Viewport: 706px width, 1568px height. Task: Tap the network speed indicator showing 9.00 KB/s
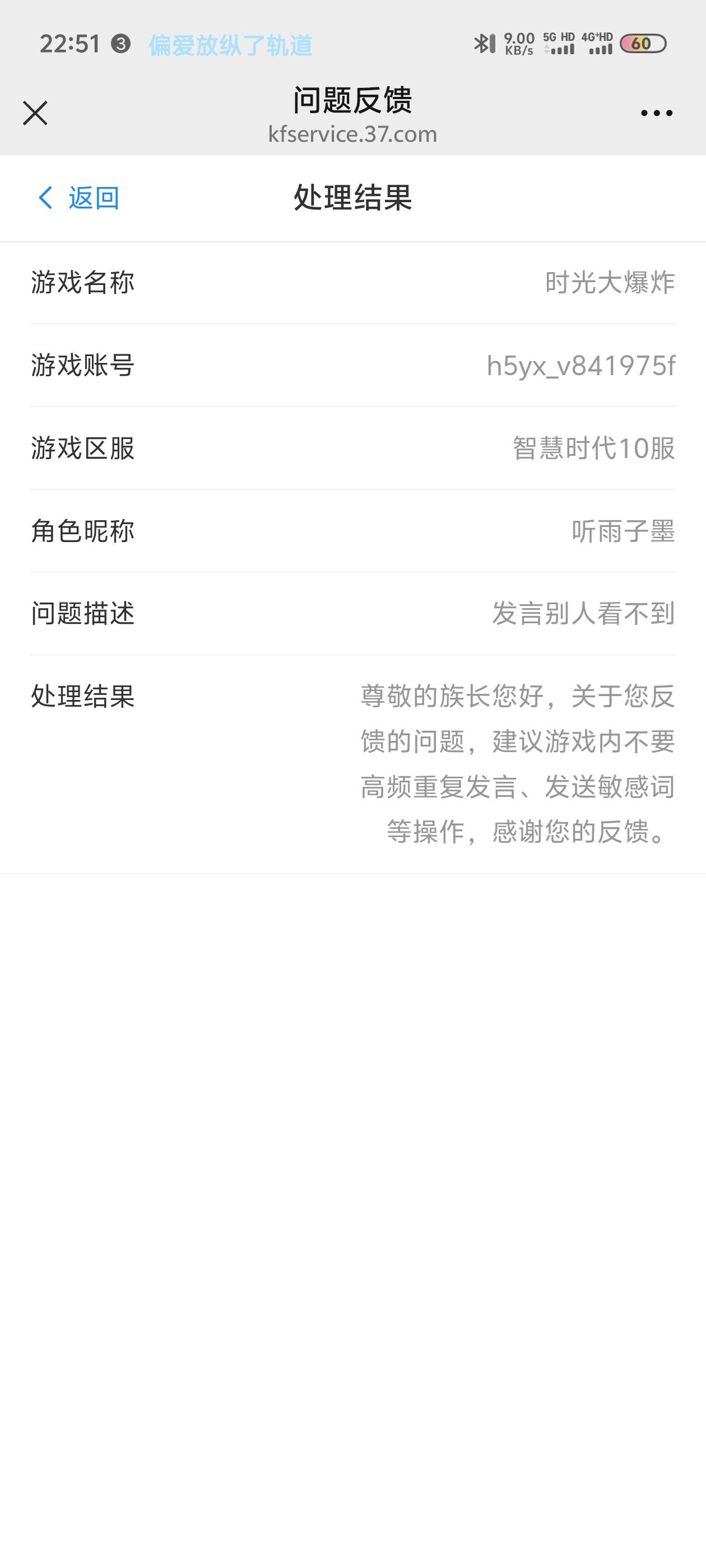(x=518, y=44)
